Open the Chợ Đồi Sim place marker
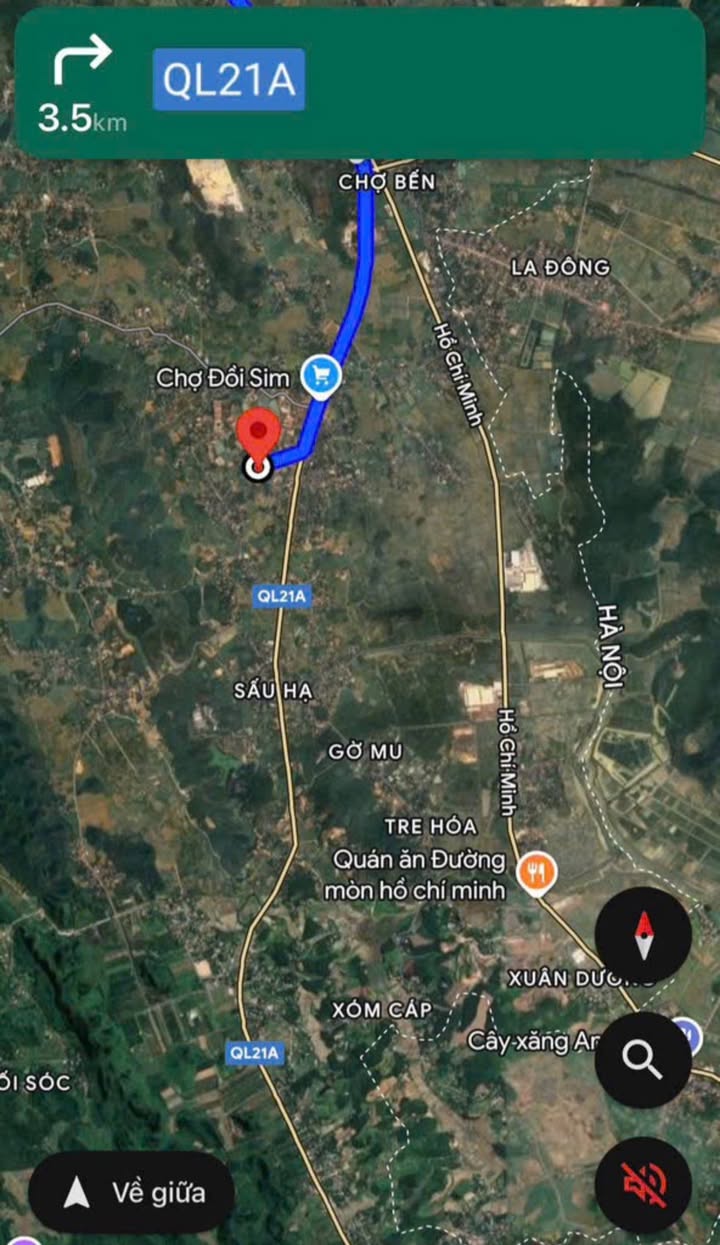Screen dimensions: 720x1245 coord(321,377)
